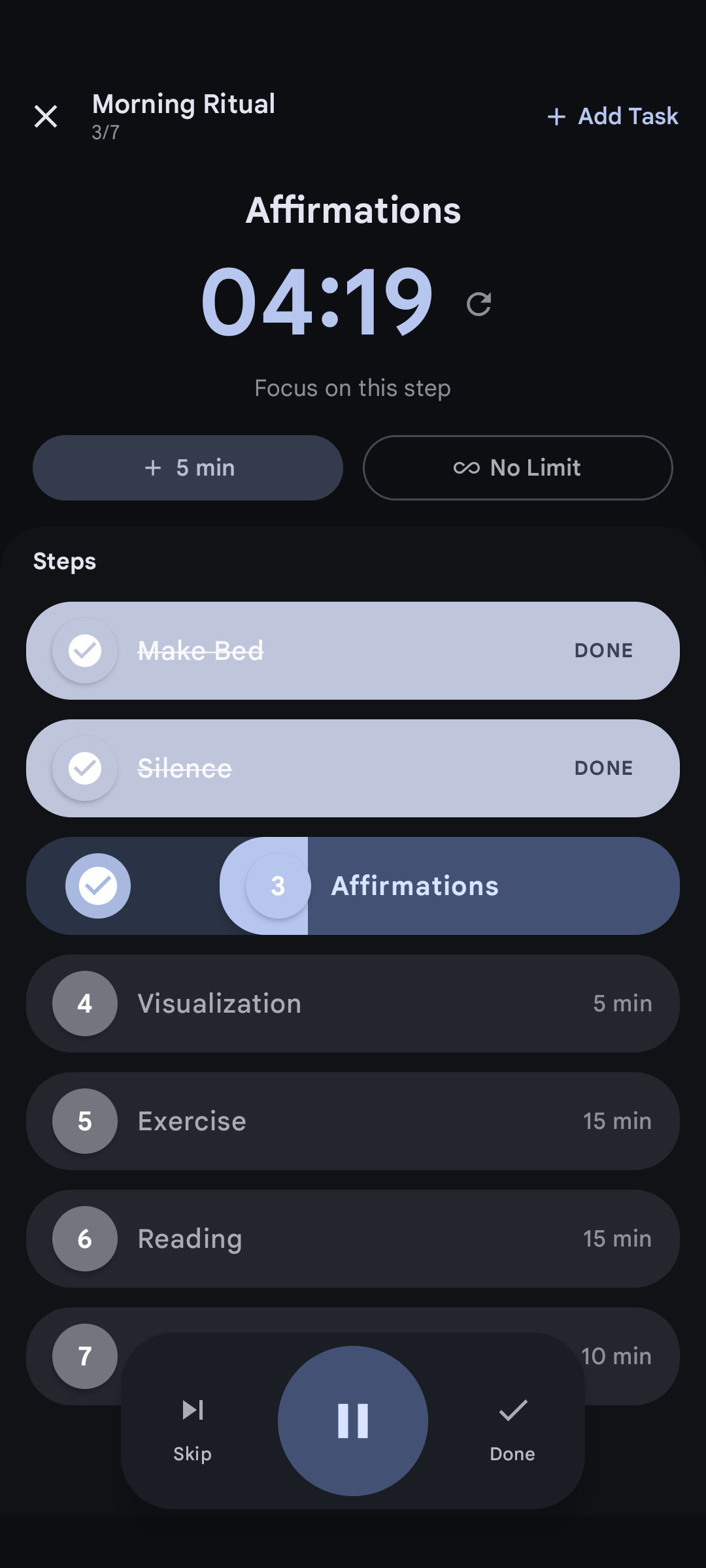The width and height of the screenshot is (706, 1568).
Task: Close the Morning Ritual routine view
Action: pyautogui.click(x=46, y=116)
